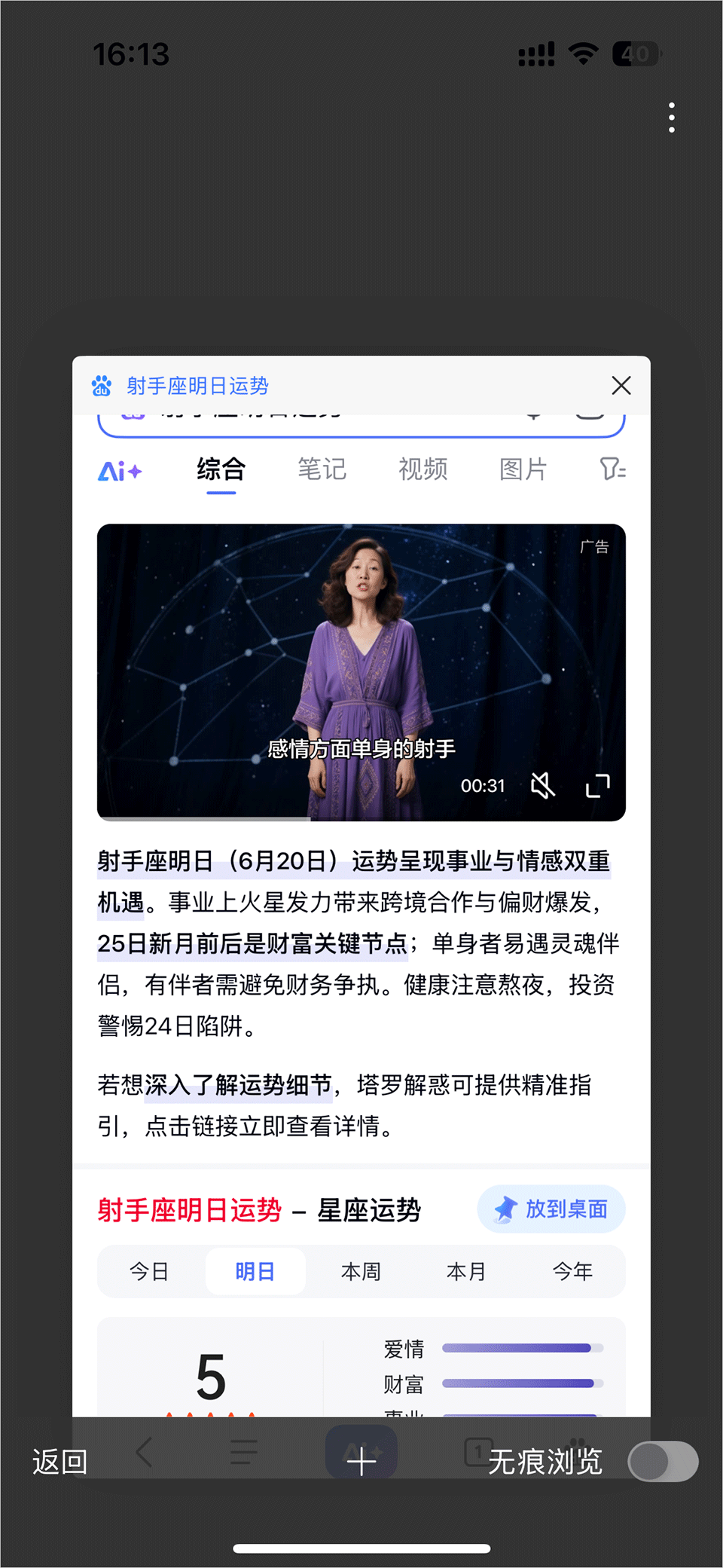Viewport: 723px width, 1568px height.
Task: Select the 今日 horoscope segment
Action: 149,1272
